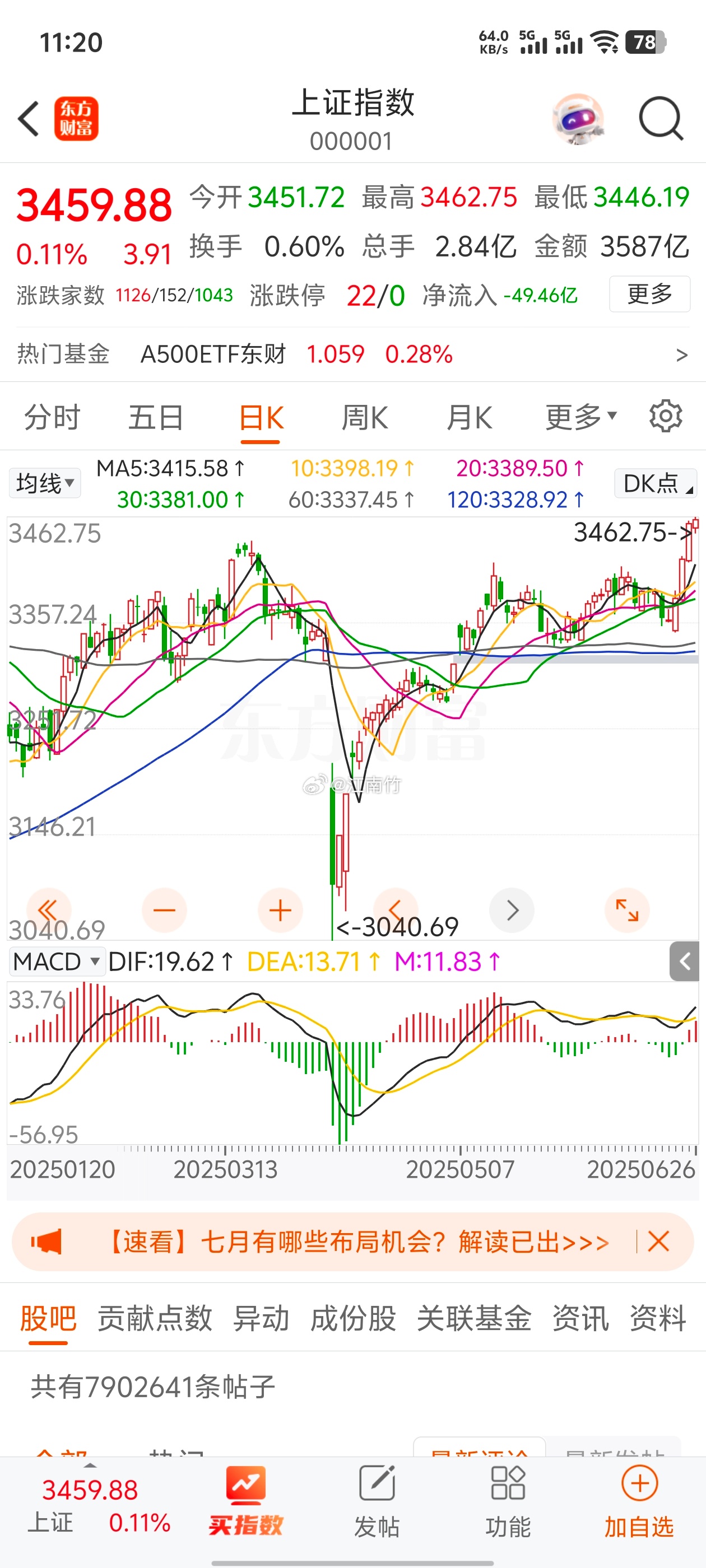Open chart settings gear icon
Viewport: 706px width, 1568px height.
665,417
